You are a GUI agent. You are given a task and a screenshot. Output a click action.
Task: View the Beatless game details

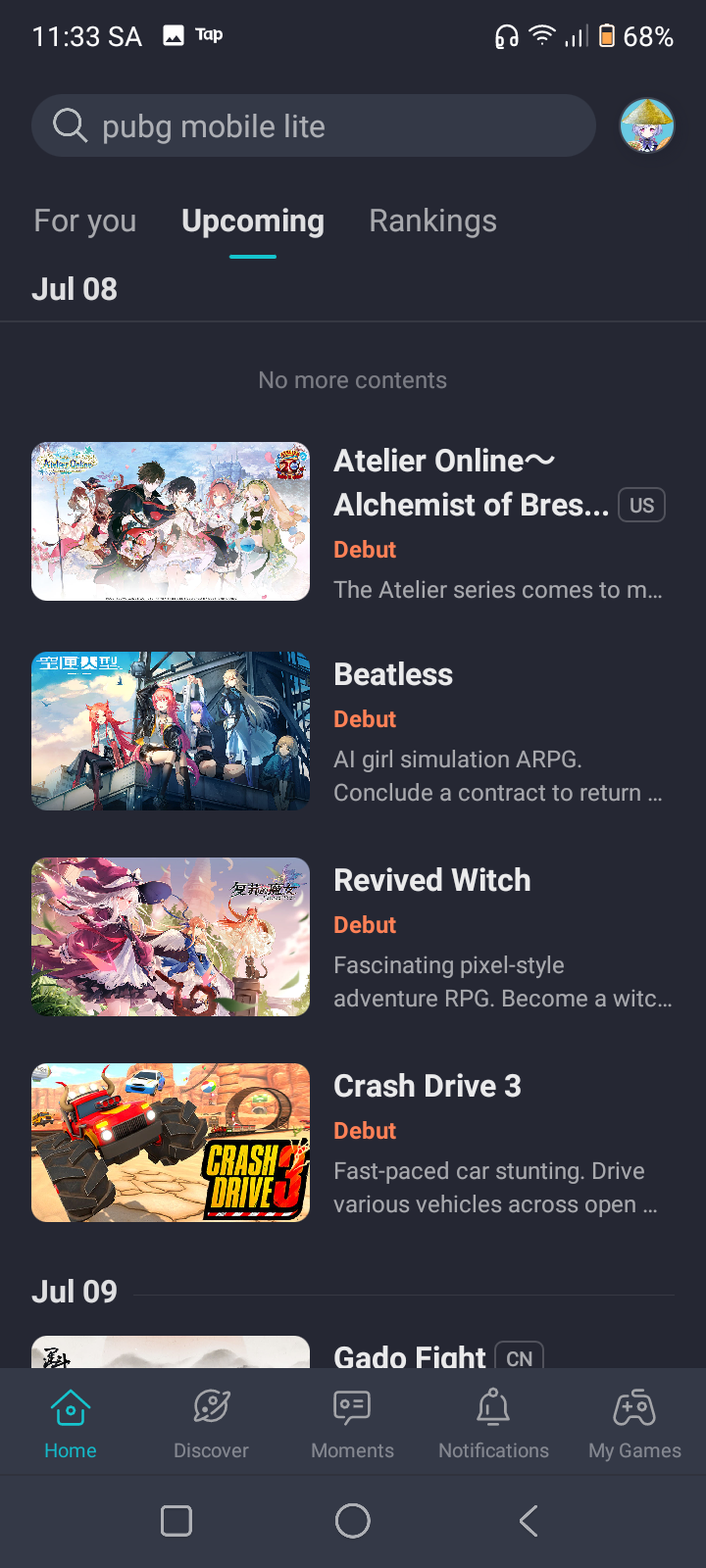353,731
